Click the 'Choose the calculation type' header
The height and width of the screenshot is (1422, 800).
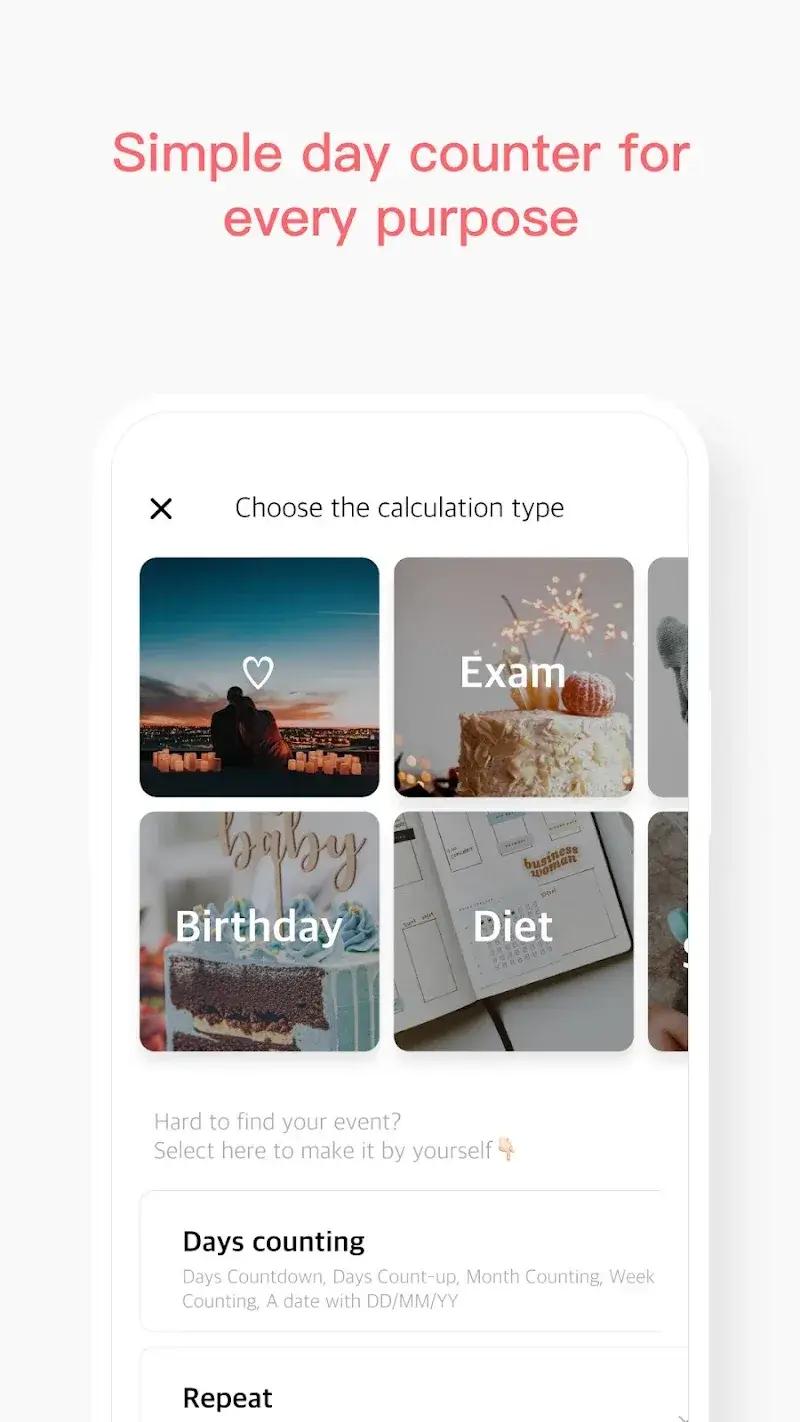point(400,508)
